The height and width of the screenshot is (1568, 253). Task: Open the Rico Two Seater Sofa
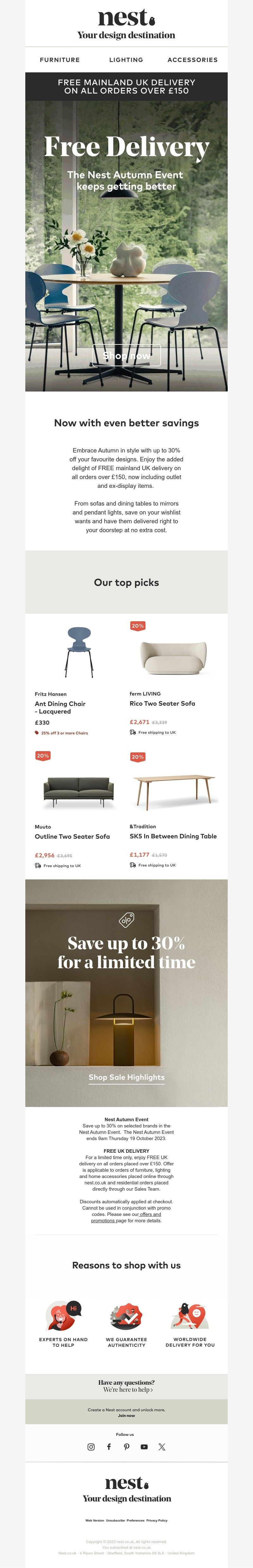click(162, 703)
